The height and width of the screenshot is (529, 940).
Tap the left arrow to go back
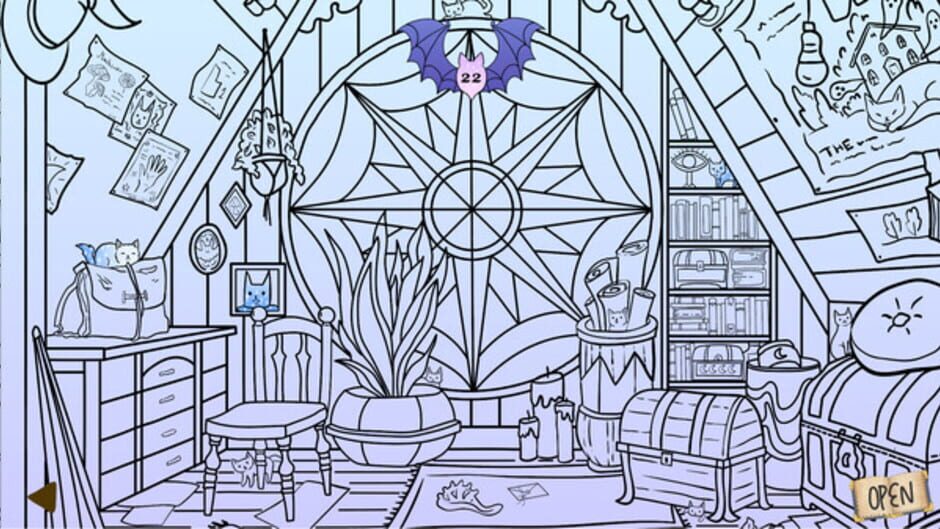coord(42,496)
